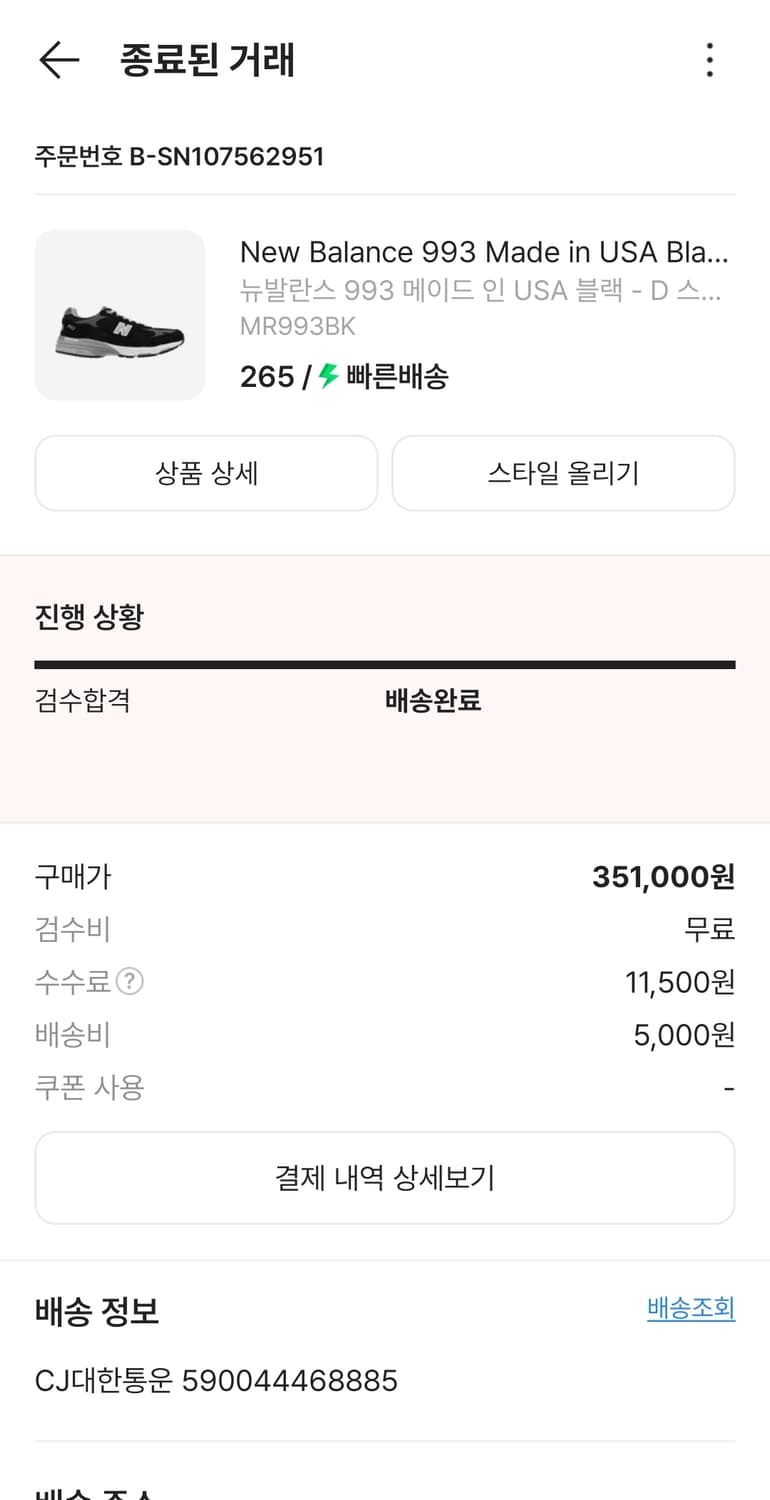Image resolution: width=770 pixels, height=1500 pixels.
Task: Click the 진행 상황 progress bar
Action: point(385,662)
